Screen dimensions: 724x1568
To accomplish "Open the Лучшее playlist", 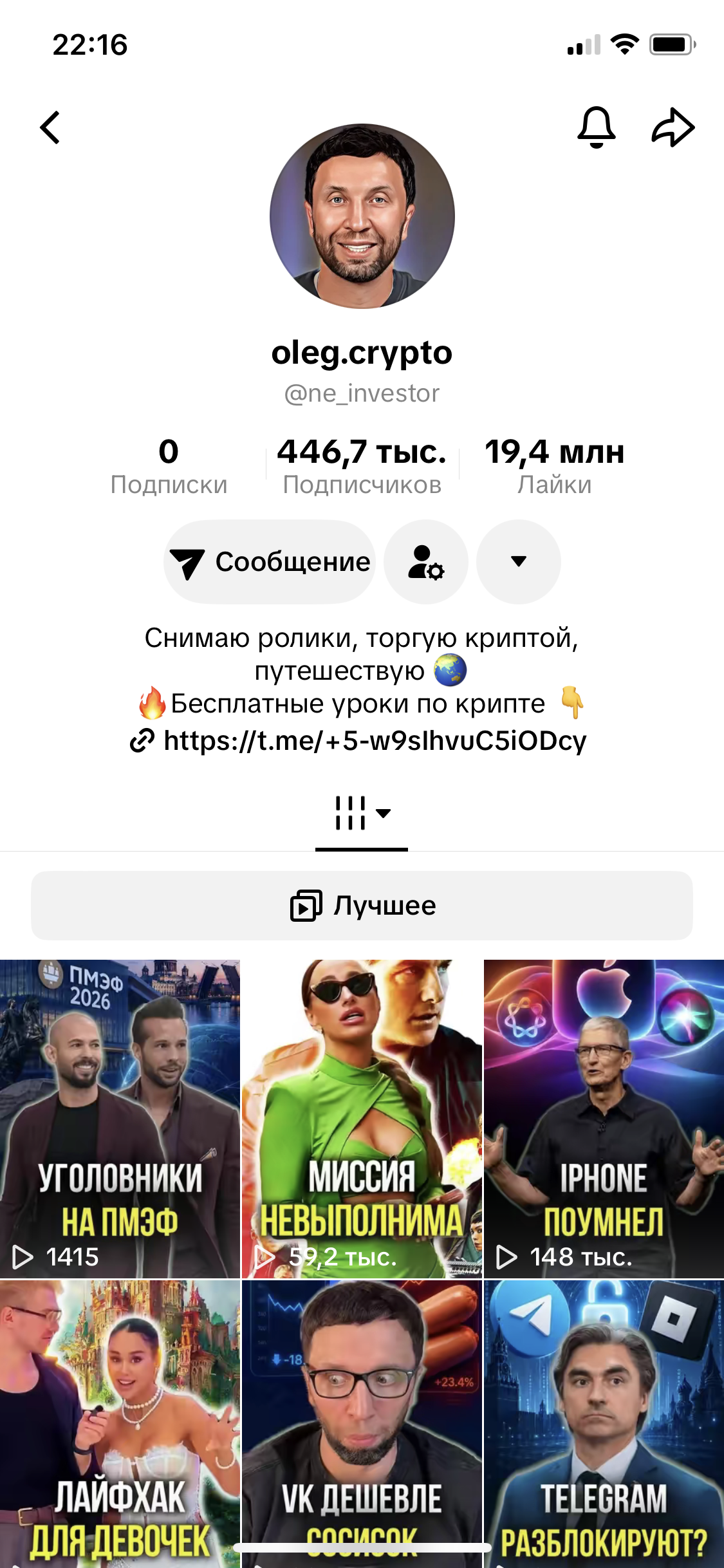I will point(362,906).
